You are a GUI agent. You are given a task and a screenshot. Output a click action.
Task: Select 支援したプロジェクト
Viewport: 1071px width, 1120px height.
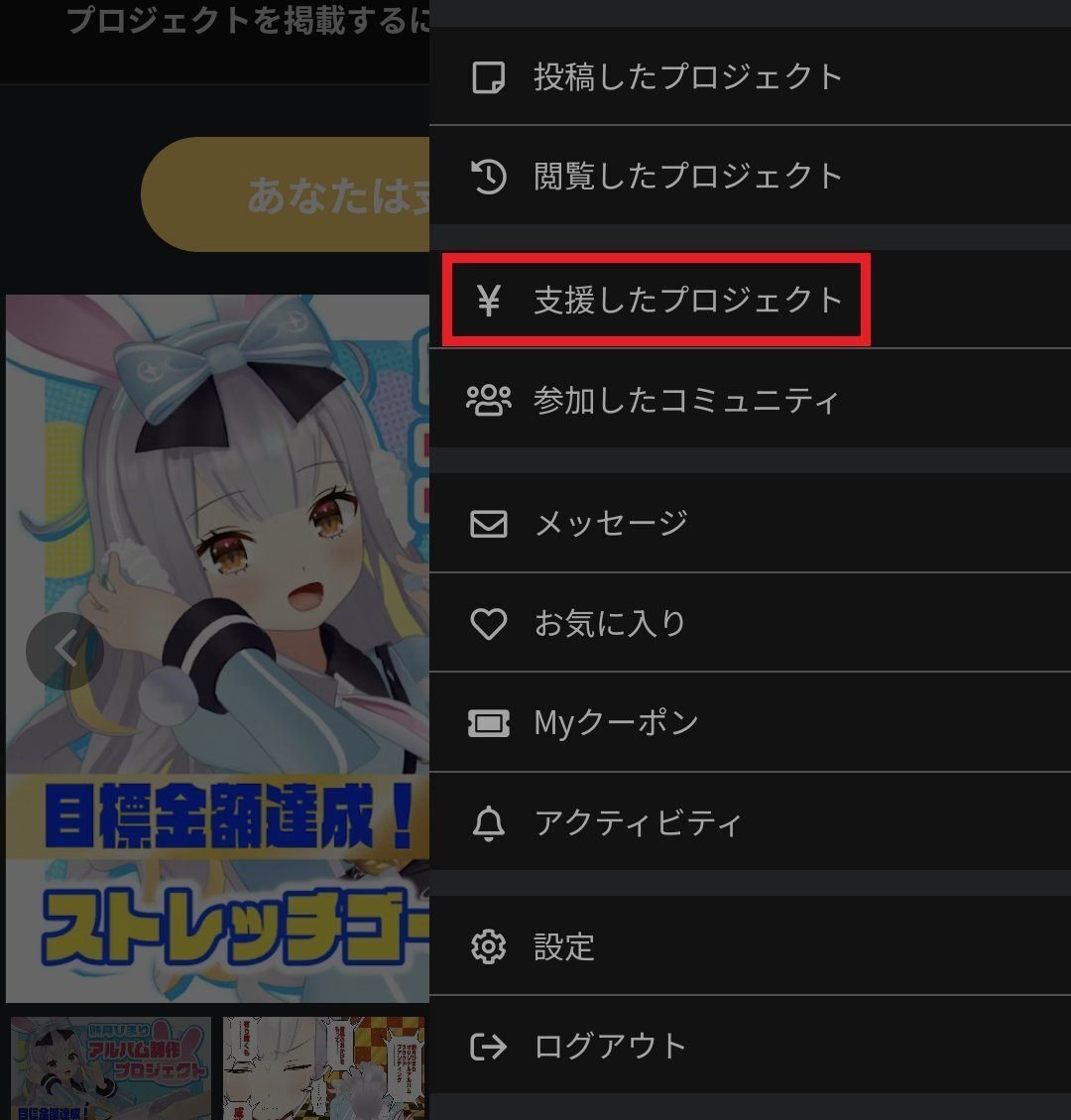pos(686,300)
